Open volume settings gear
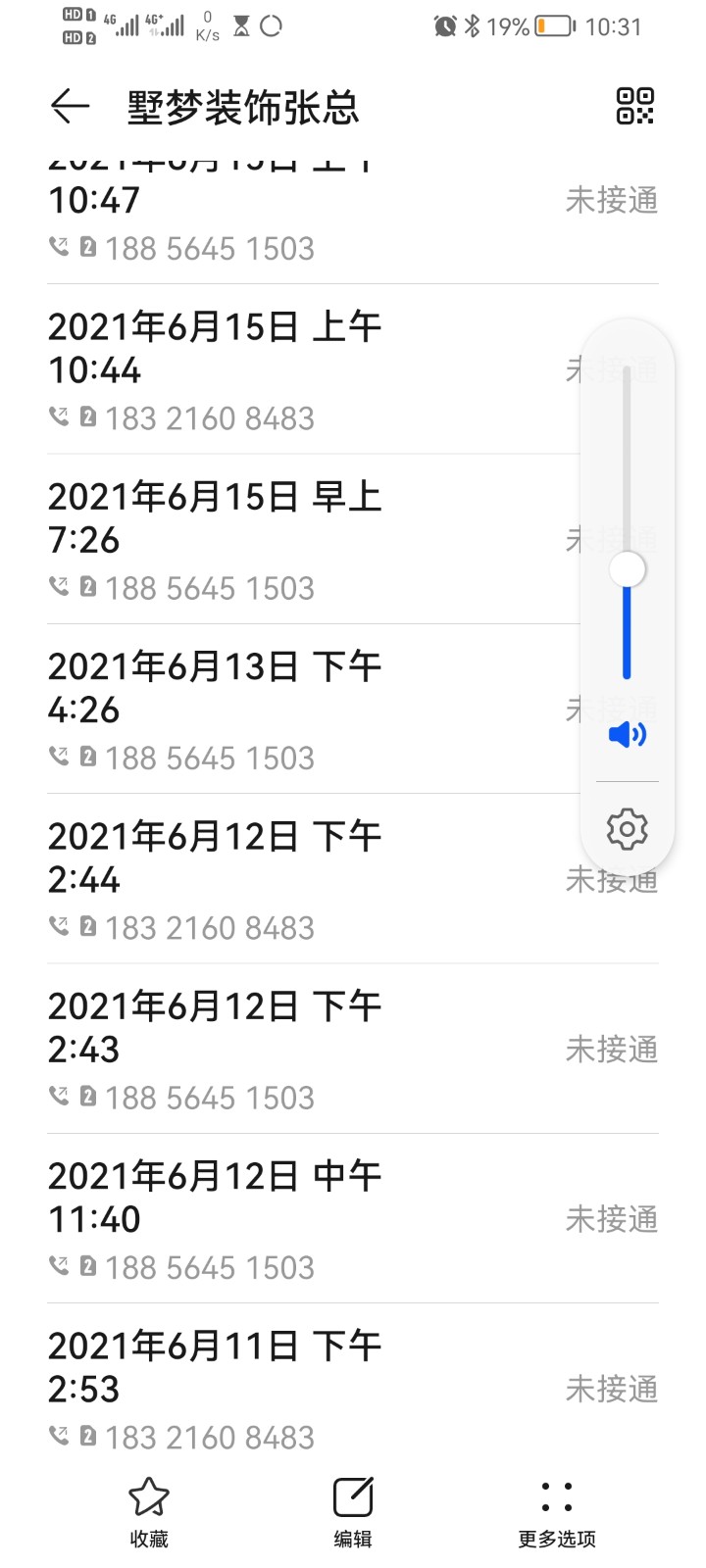Screen dimensions: 706x1568 627,829
